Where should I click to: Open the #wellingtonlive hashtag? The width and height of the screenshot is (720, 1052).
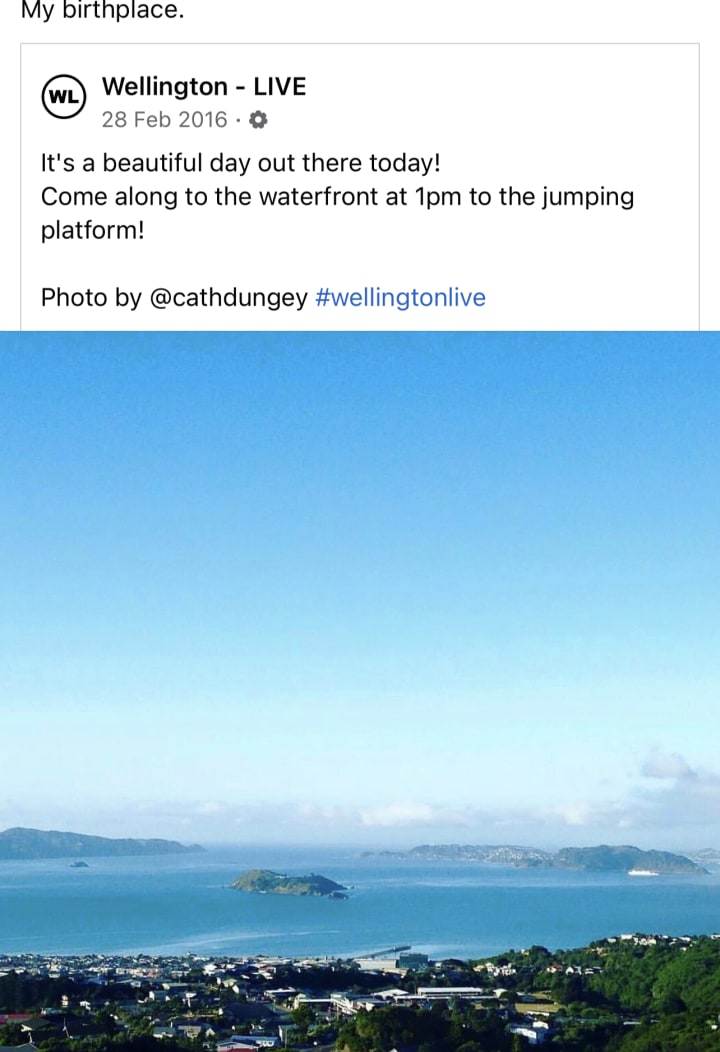(x=400, y=298)
